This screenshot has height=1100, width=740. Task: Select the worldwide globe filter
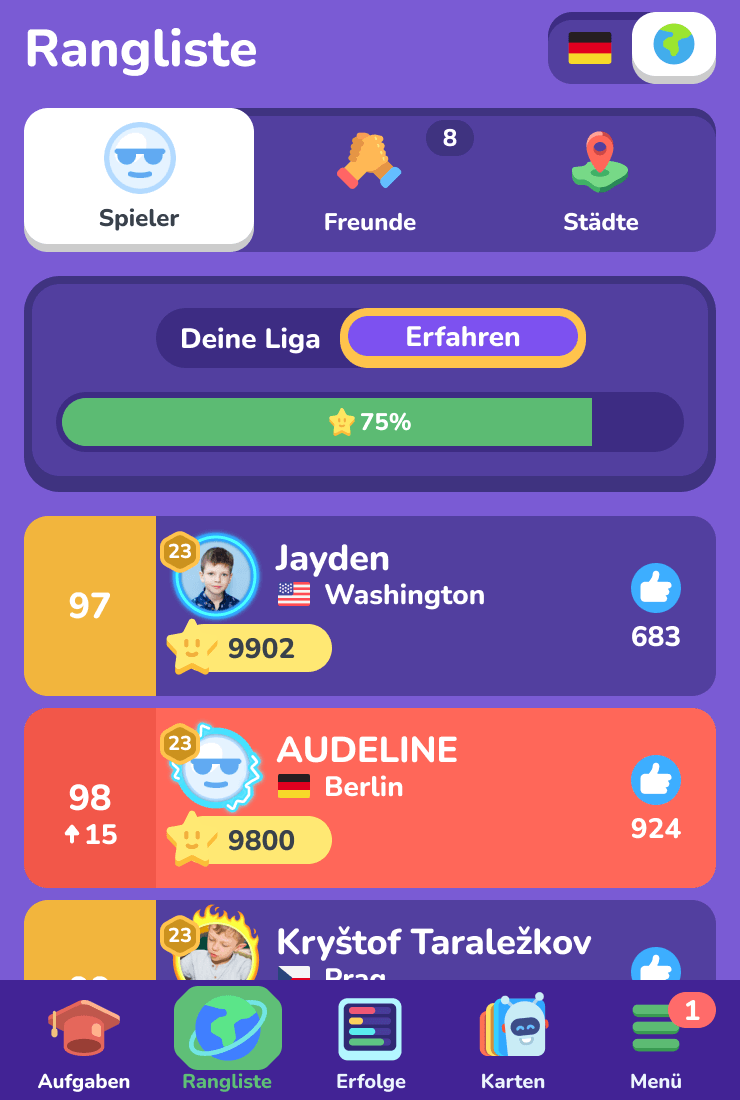pos(673,45)
